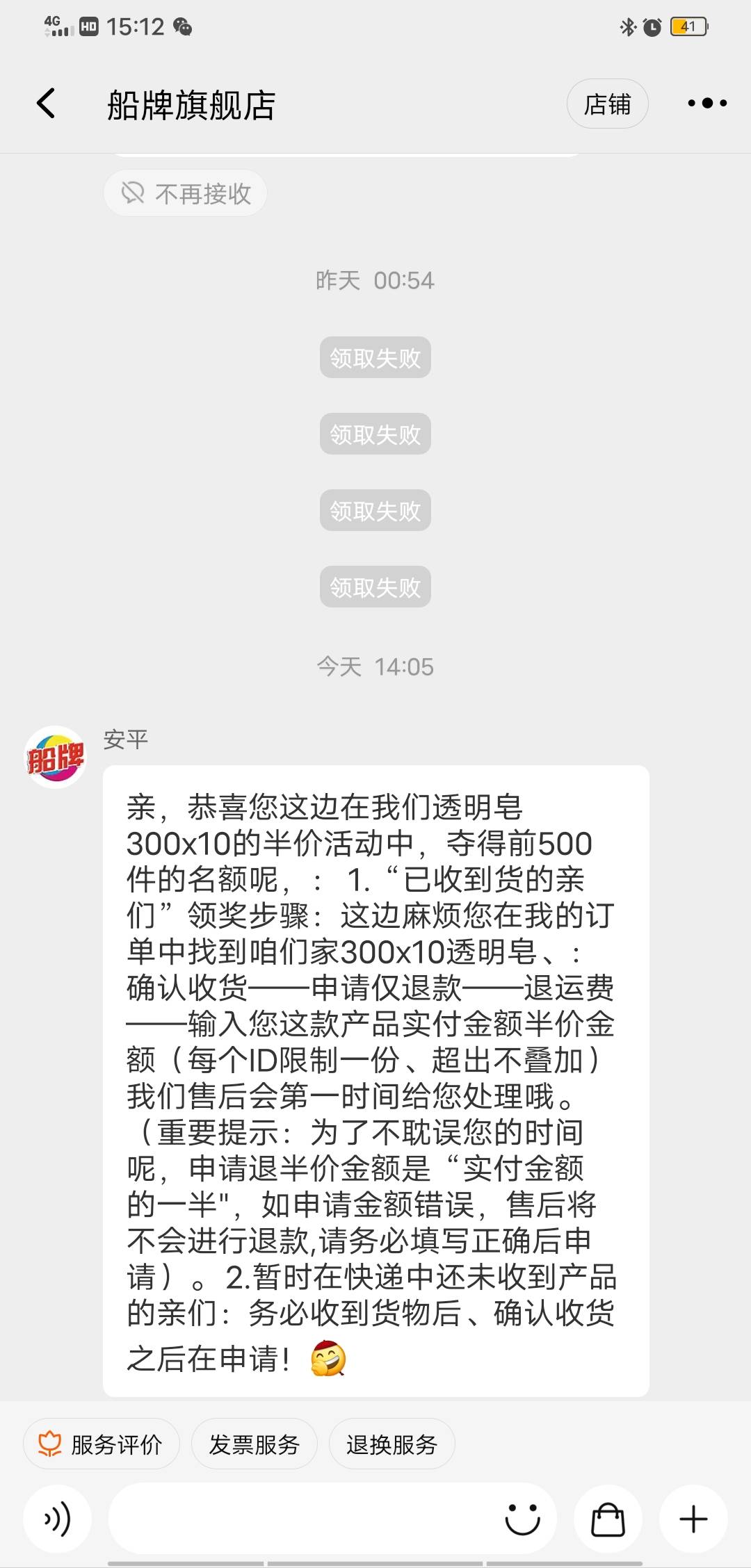Tap the Bluetooth icon in status bar
This screenshot has width=751, height=1568.
(x=628, y=26)
